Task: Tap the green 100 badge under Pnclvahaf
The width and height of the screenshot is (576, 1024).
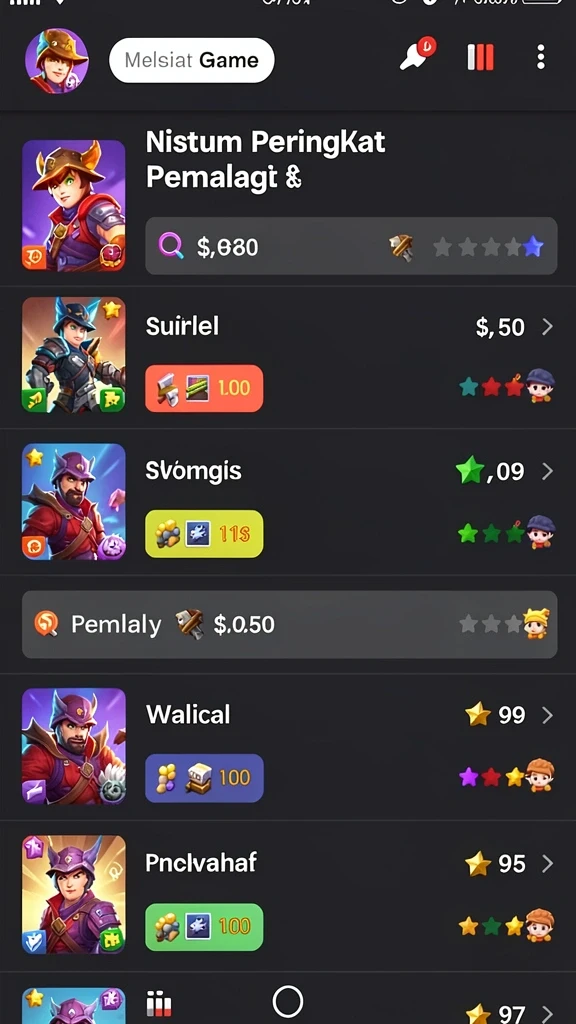Action: [x=204, y=927]
